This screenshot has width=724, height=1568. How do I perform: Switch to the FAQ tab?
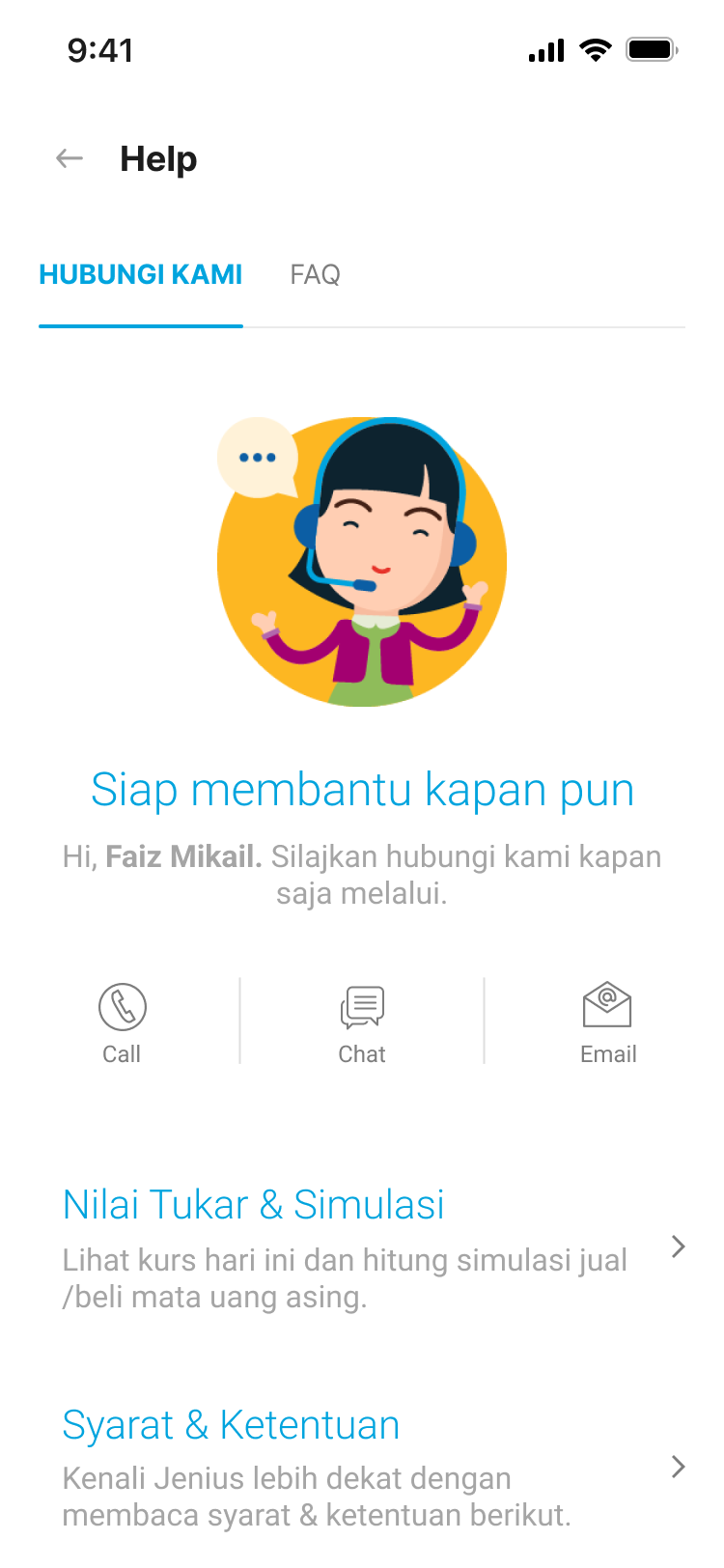point(316,275)
